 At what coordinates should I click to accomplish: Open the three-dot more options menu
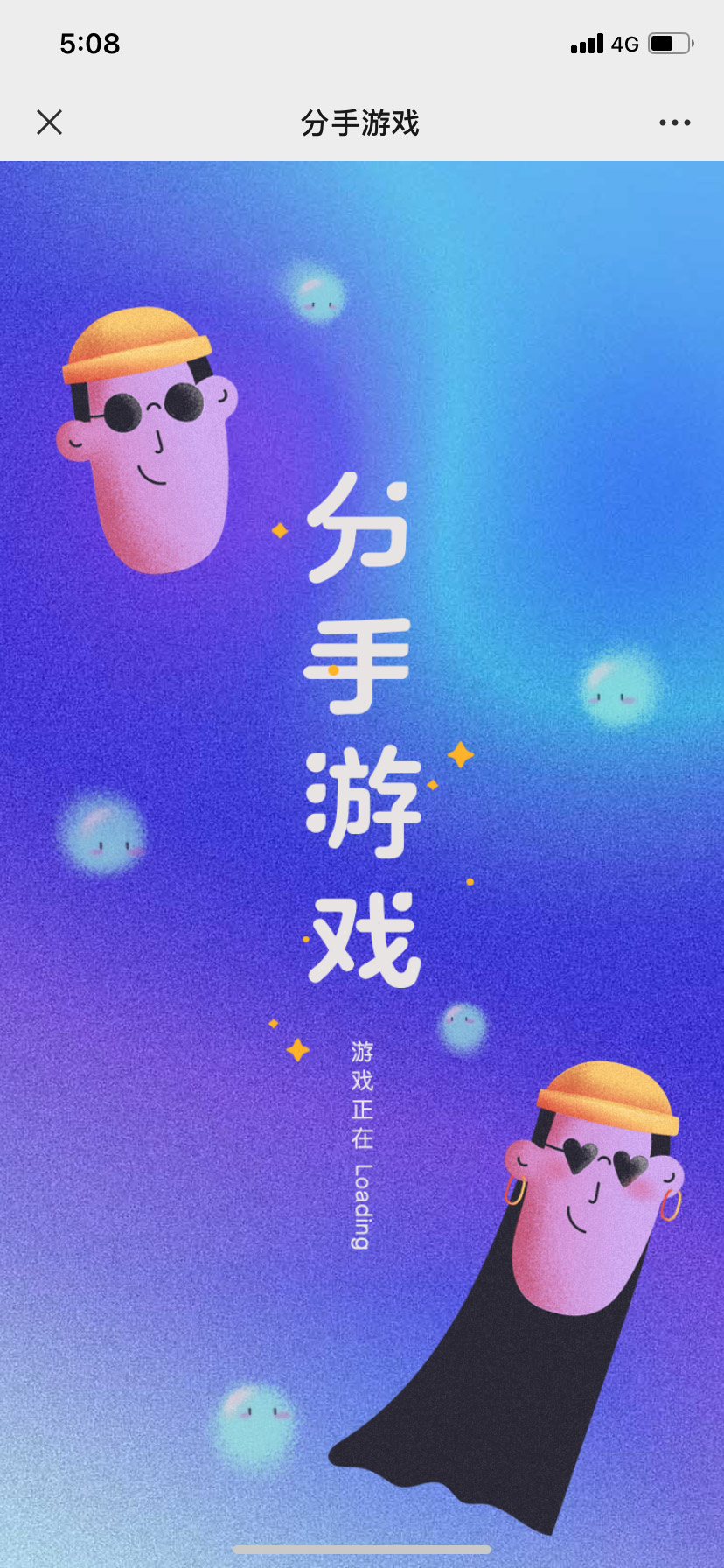(674, 122)
